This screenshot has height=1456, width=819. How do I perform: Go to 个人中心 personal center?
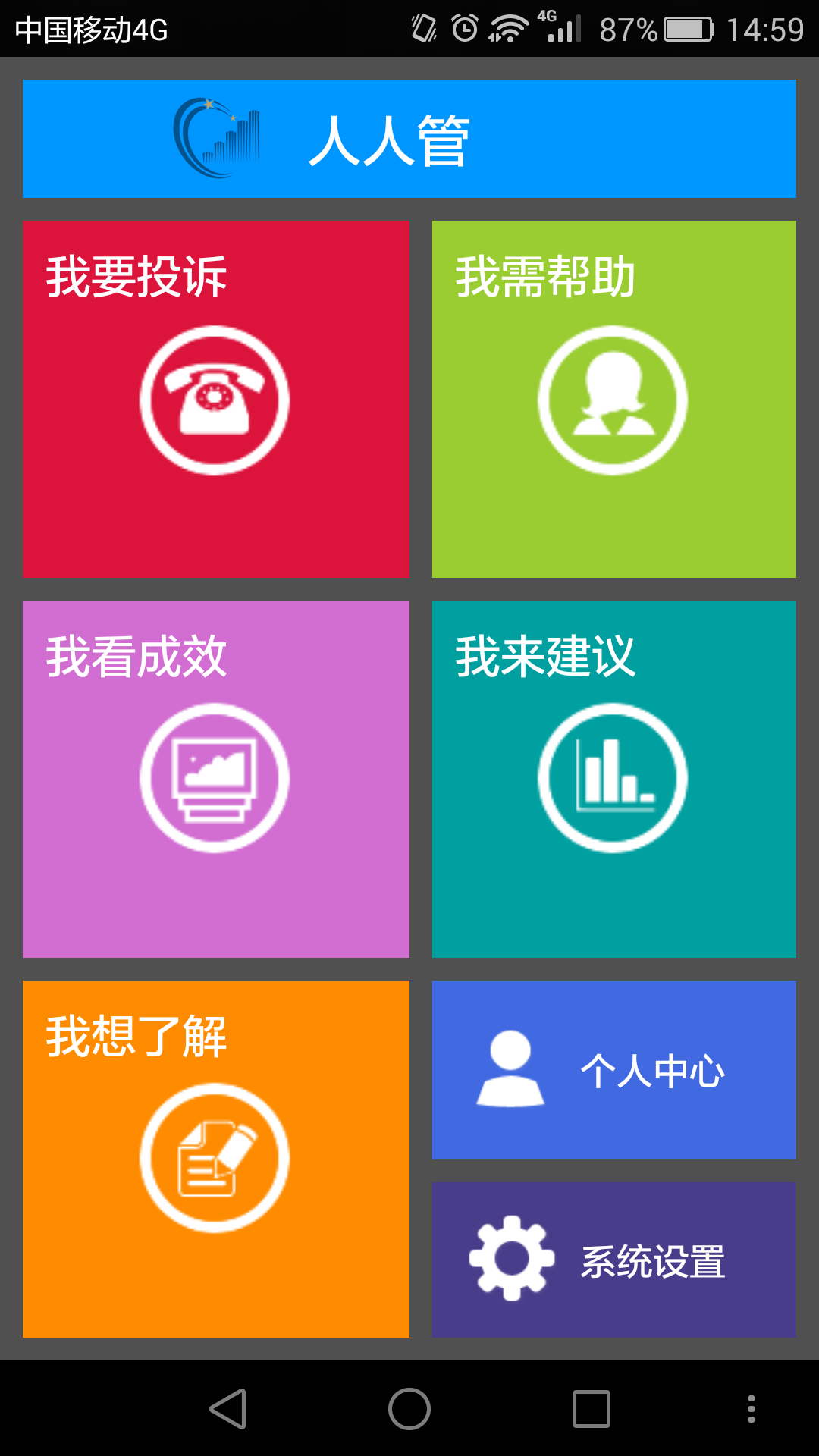(613, 1069)
